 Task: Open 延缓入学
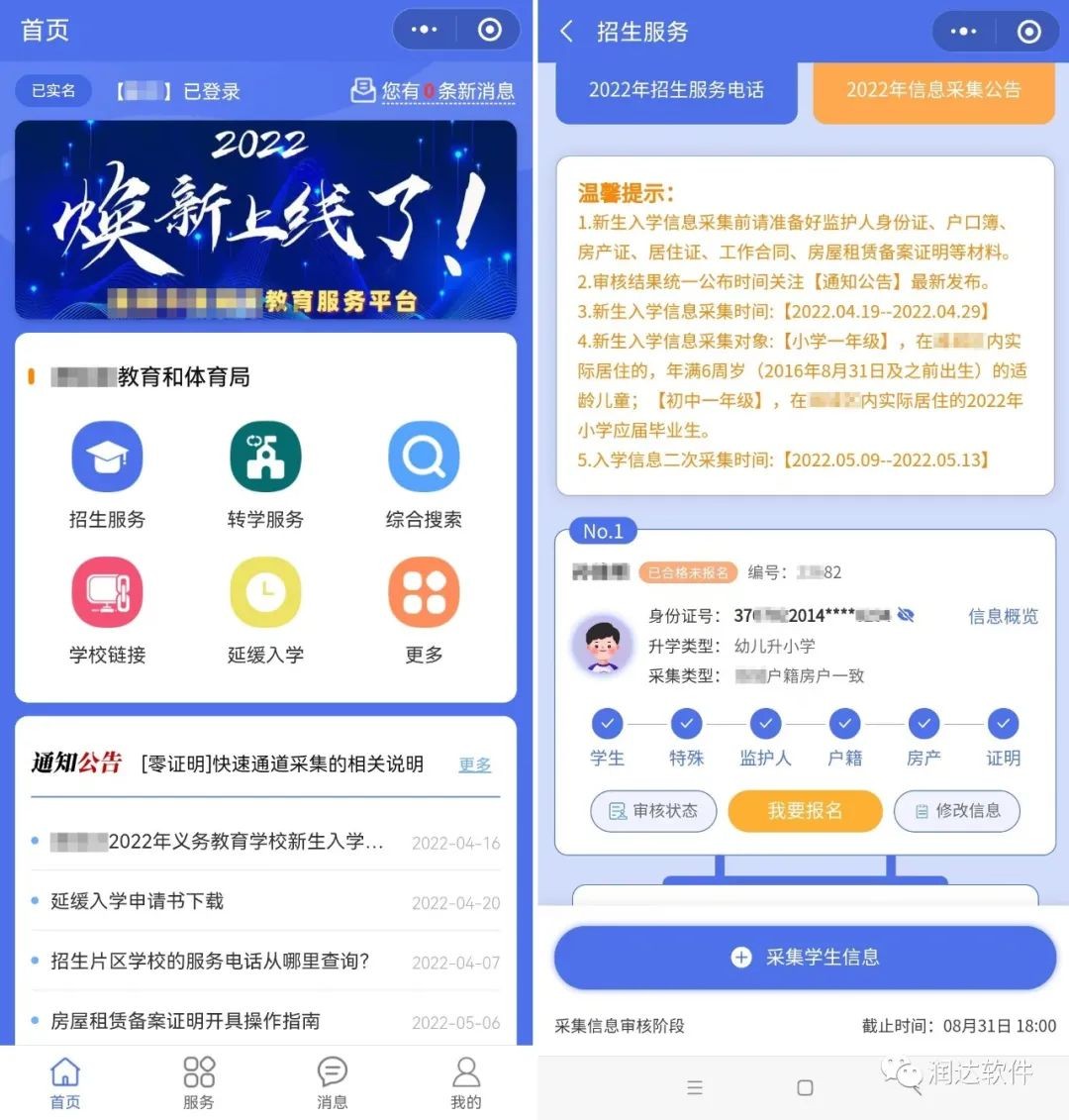(265, 593)
